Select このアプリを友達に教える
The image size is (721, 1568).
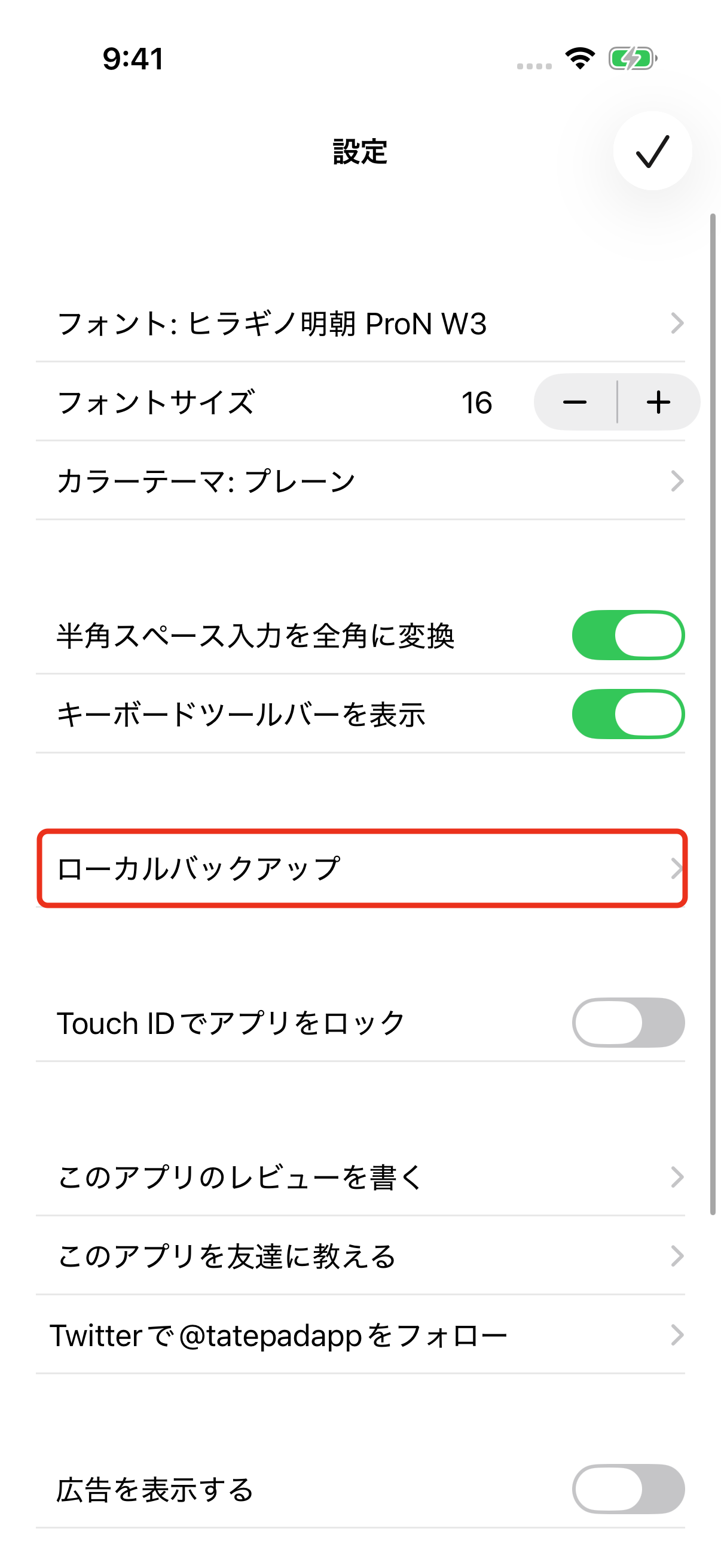click(360, 1256)
